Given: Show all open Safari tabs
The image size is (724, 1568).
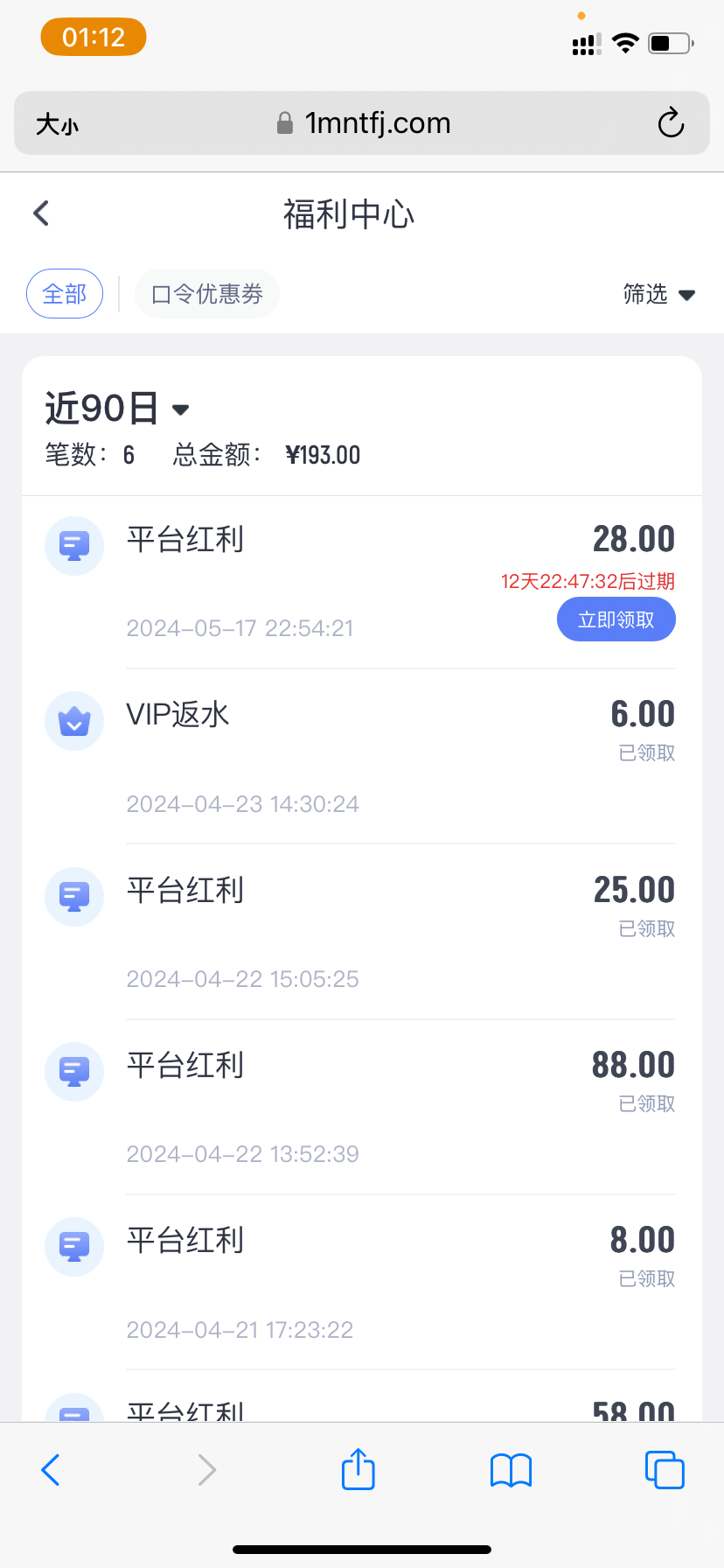Looking at the screenshot, I should pyautogui.click(x=664, y=1469).
